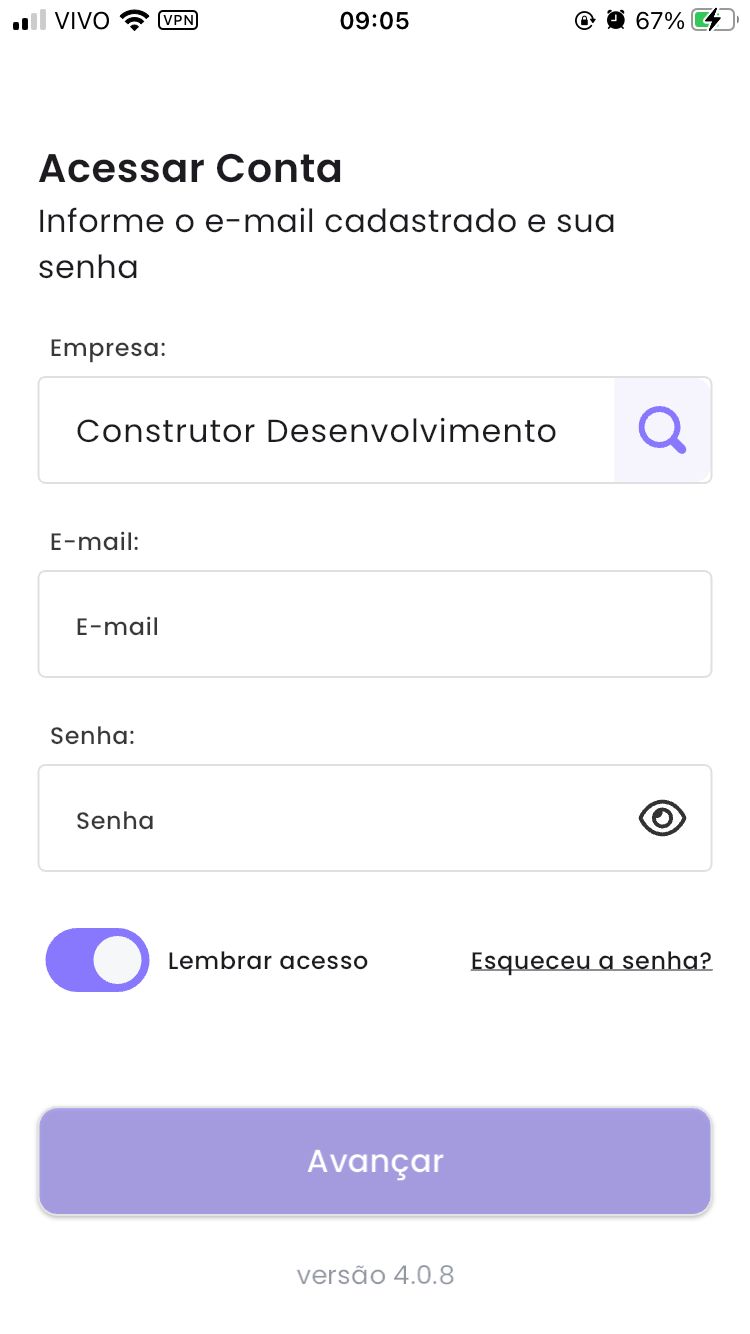Open the Esqueceu a senha? link
This screenshot has height=1334, width=750.
[x=591, y=961]
